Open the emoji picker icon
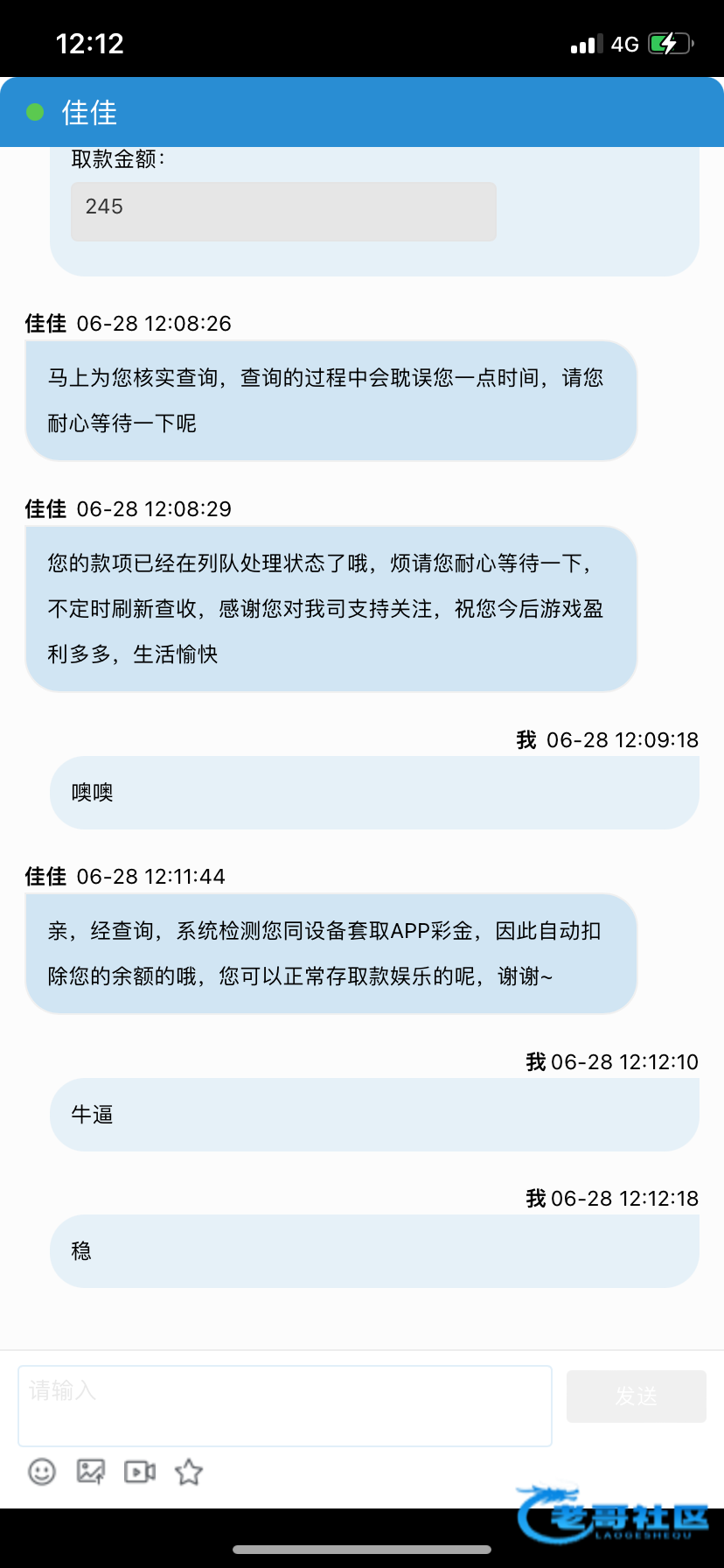 coord(42,1472)
